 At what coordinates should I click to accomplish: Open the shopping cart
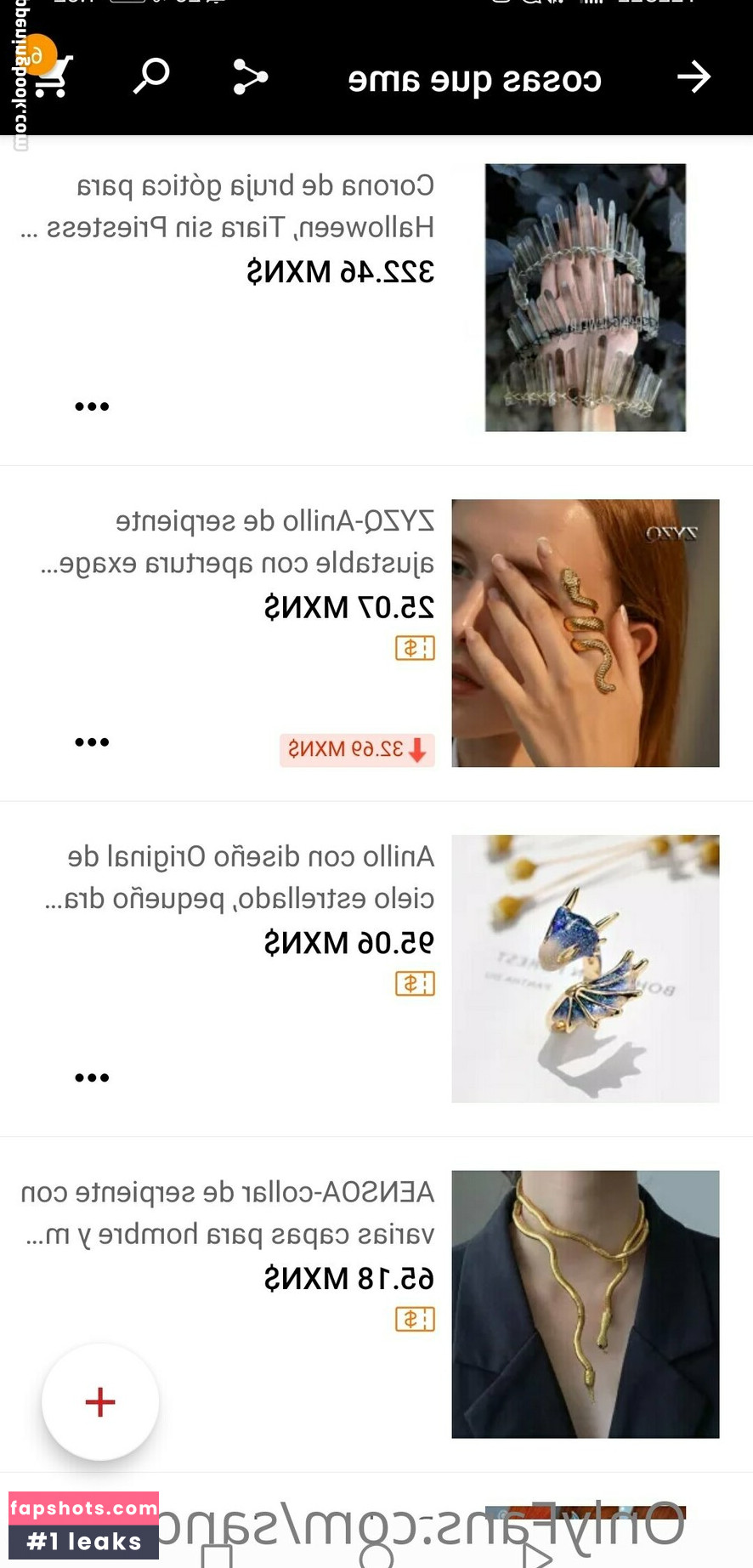pos(49,75)
